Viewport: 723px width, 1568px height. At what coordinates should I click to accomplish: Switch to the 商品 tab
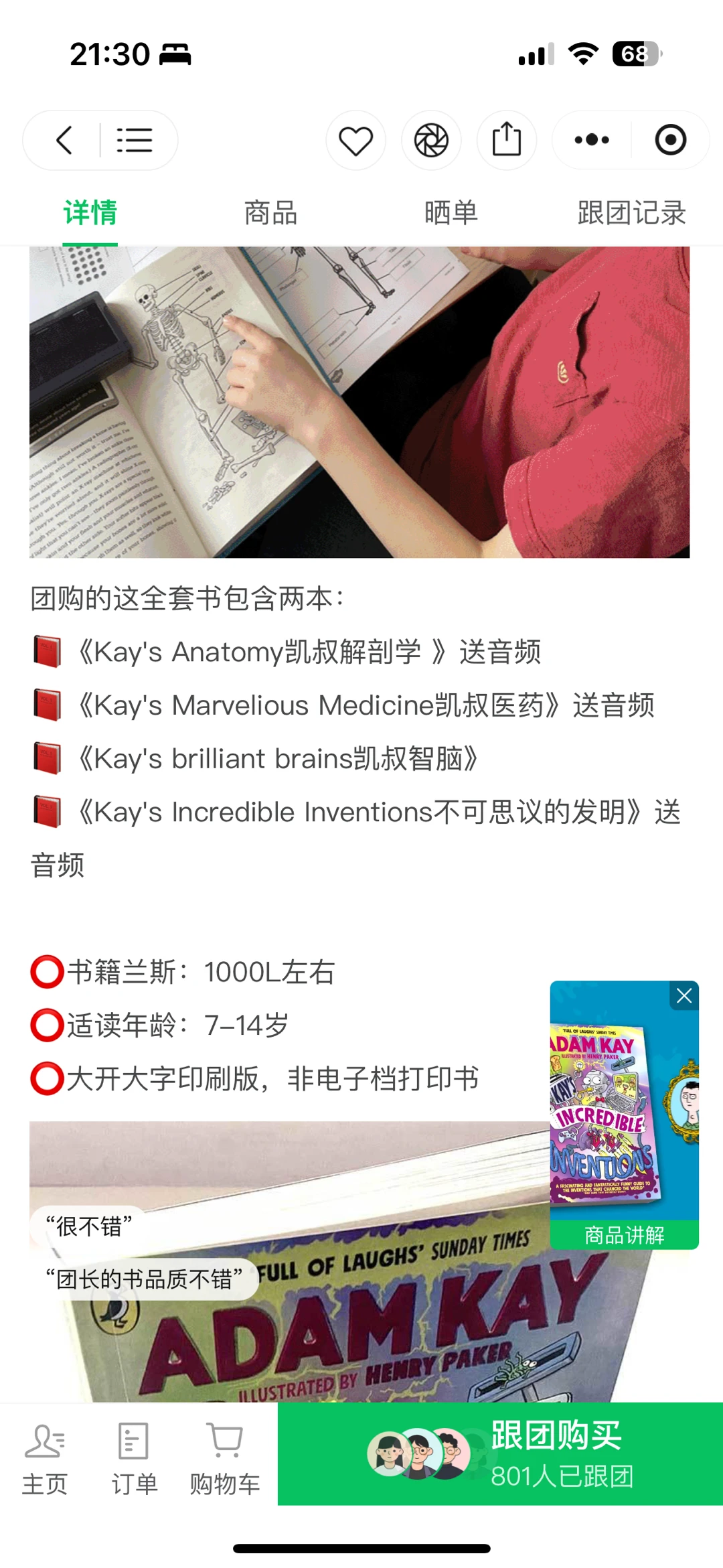pos(270,213)
